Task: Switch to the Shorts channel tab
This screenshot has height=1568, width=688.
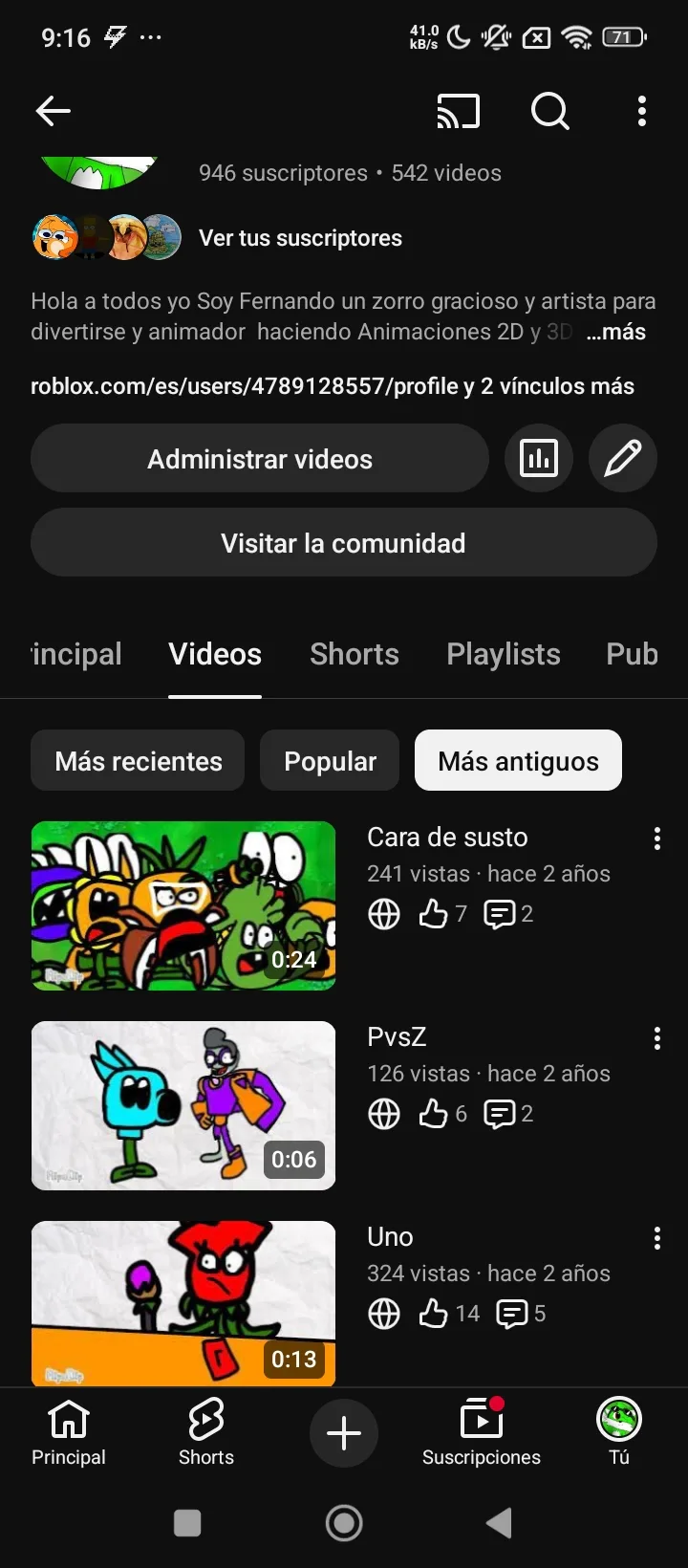Action: point(355,654)
